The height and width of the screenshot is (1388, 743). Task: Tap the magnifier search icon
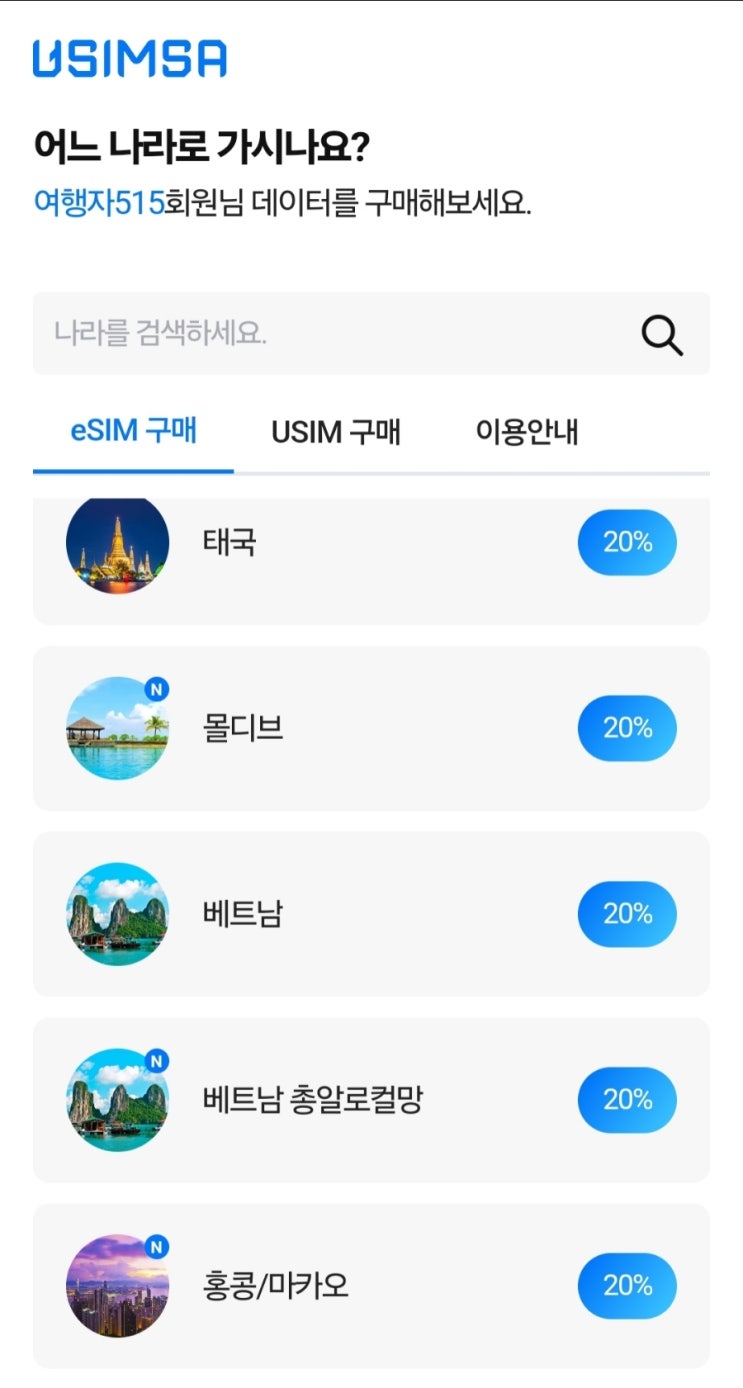coord(662,335)
